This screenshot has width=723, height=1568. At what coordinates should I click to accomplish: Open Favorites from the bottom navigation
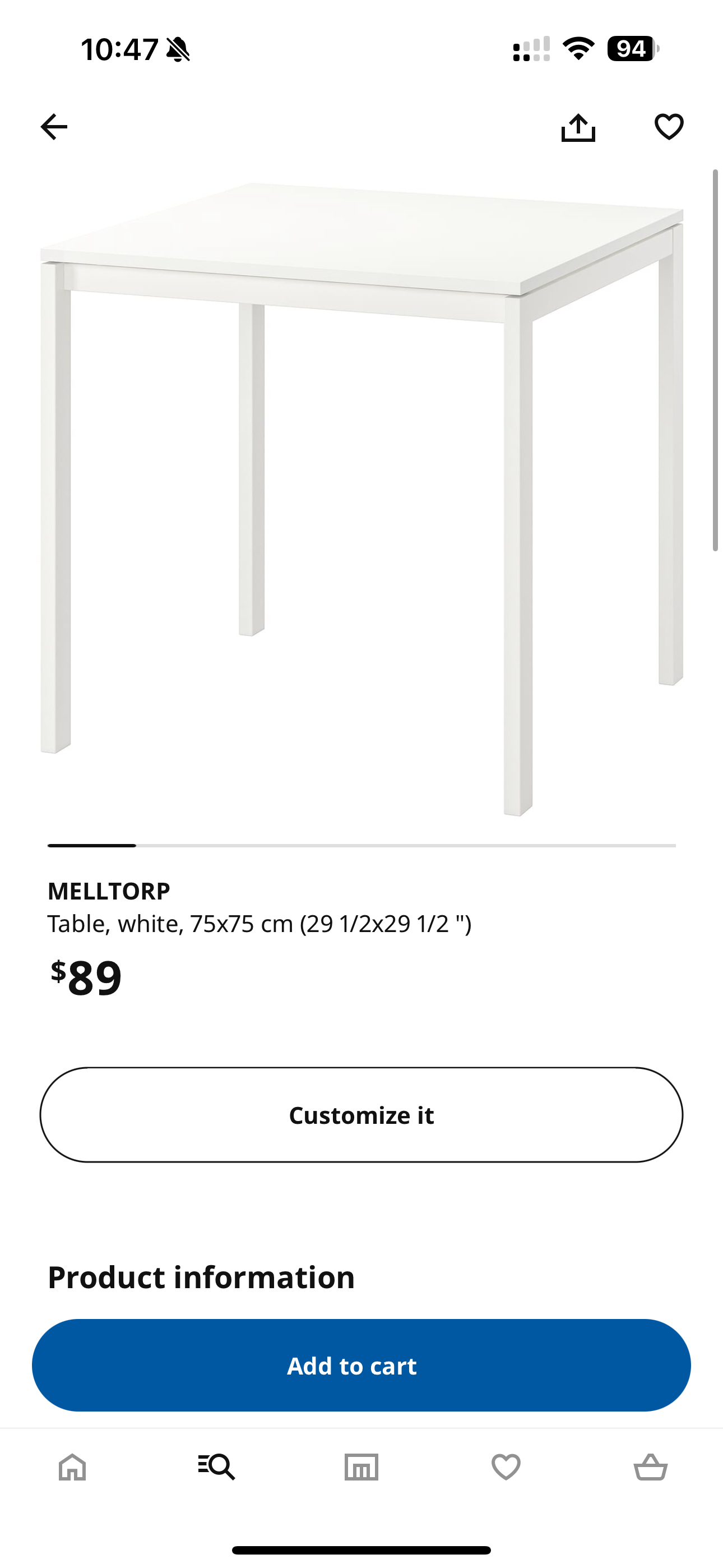click(x=506, y=1467)
